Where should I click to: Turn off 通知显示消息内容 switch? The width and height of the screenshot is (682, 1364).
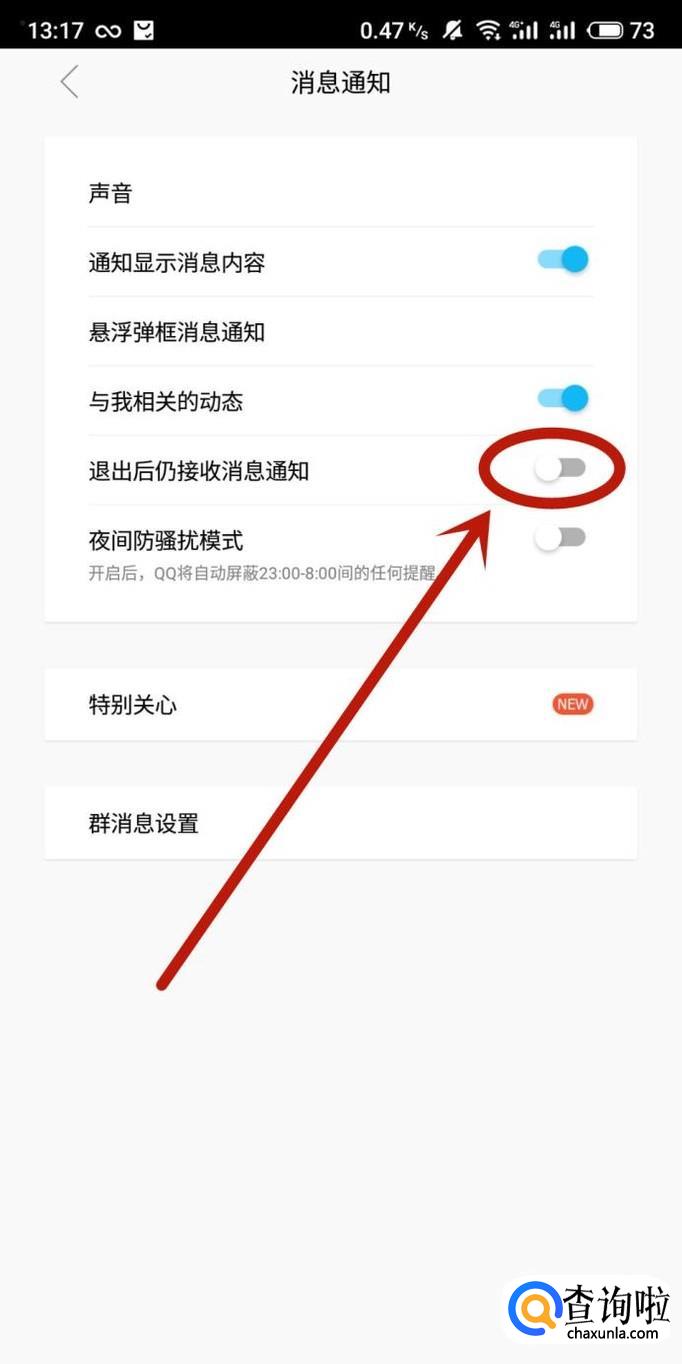pos(562,261)
